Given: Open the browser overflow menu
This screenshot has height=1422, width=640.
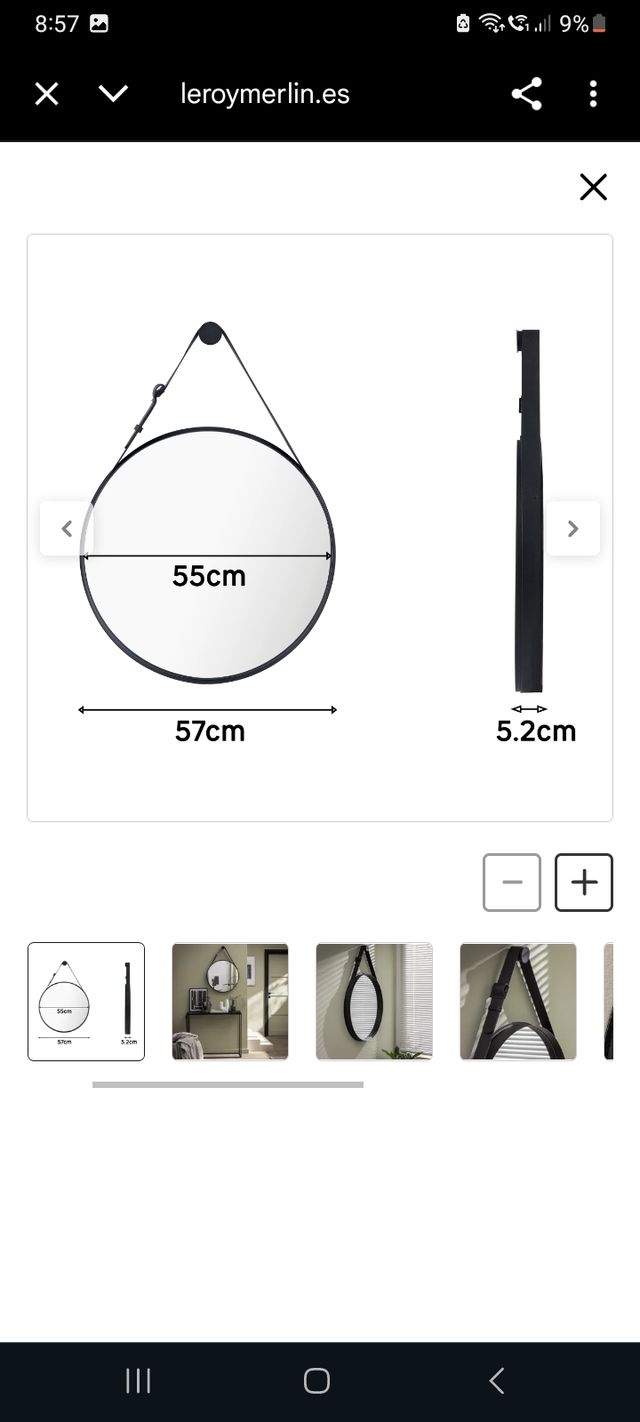Looking at the screenshot, I should pyautogui.click(x=593, y=94).
